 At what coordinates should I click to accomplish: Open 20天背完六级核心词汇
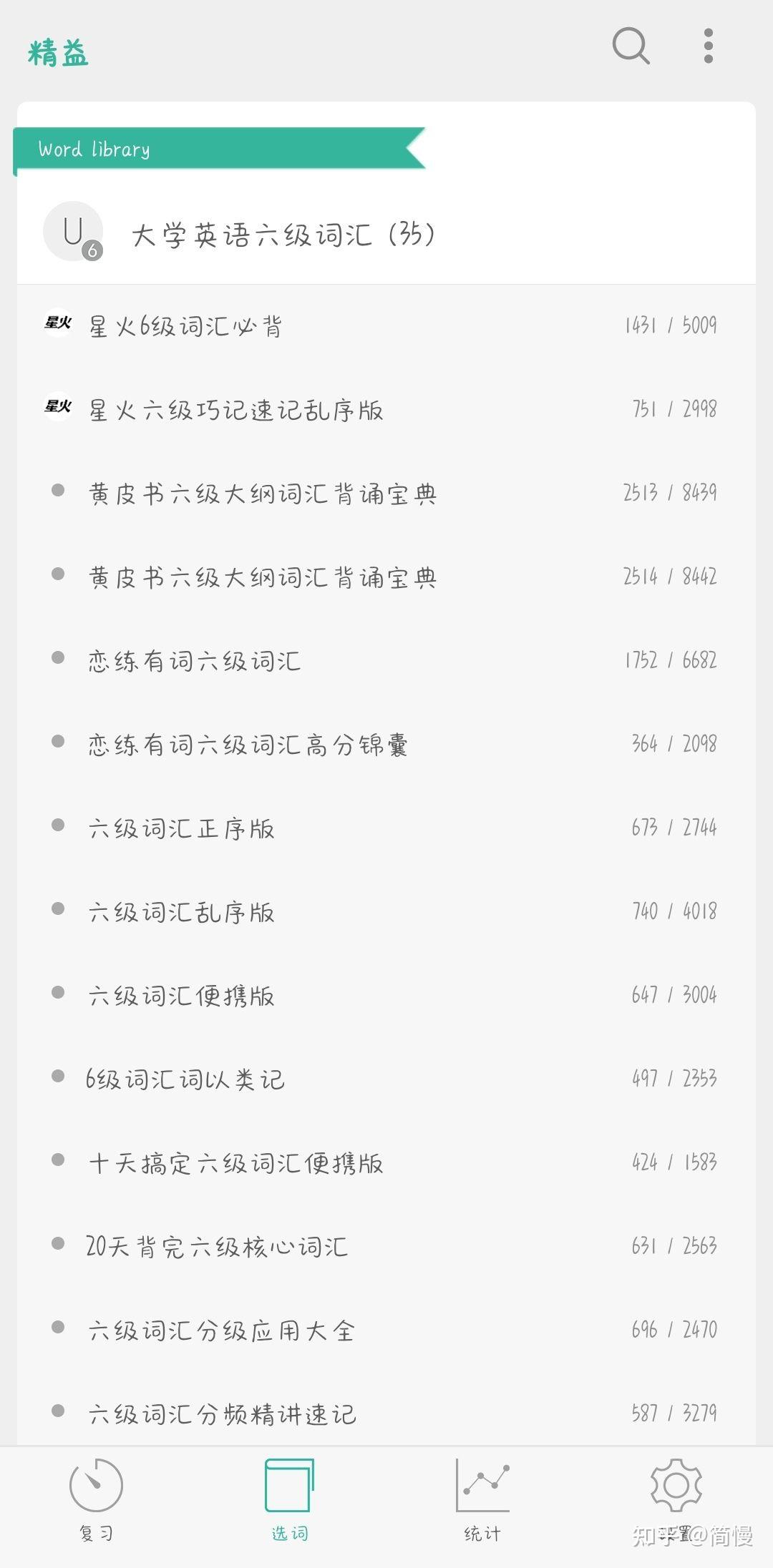tap(386, 1246)
